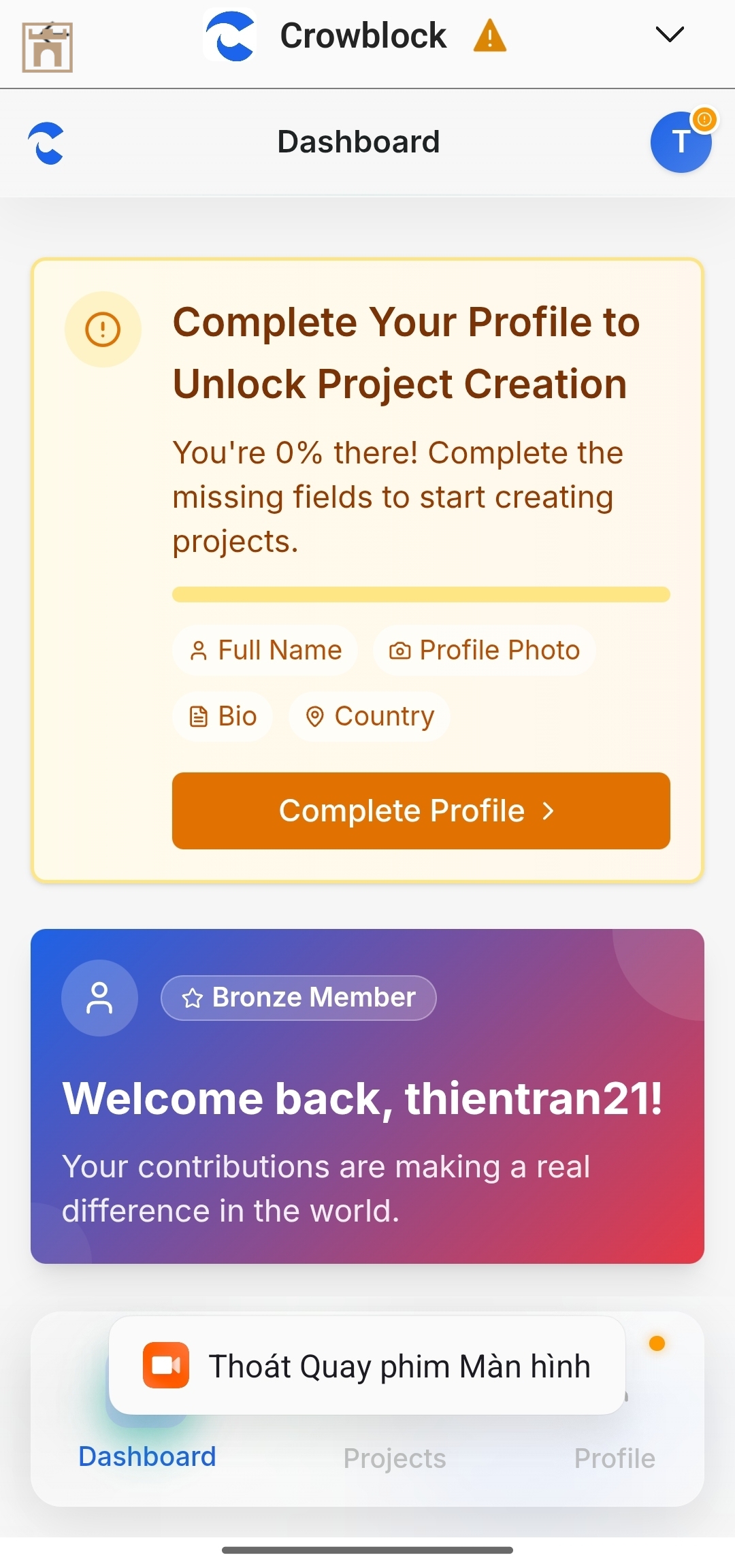Tap the Crowblock logo in the header

46,143
